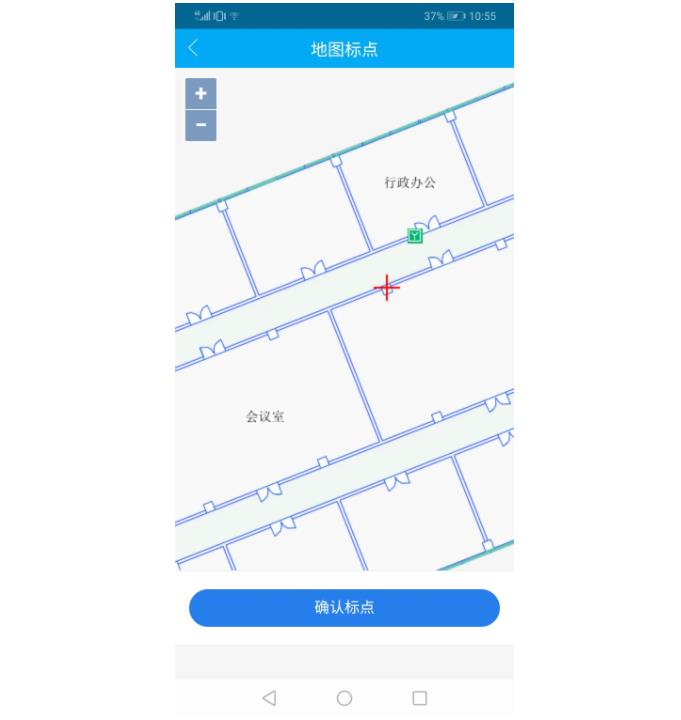681x720 pixels.
Task: Tap the system home button
Action: click(344, 698)
